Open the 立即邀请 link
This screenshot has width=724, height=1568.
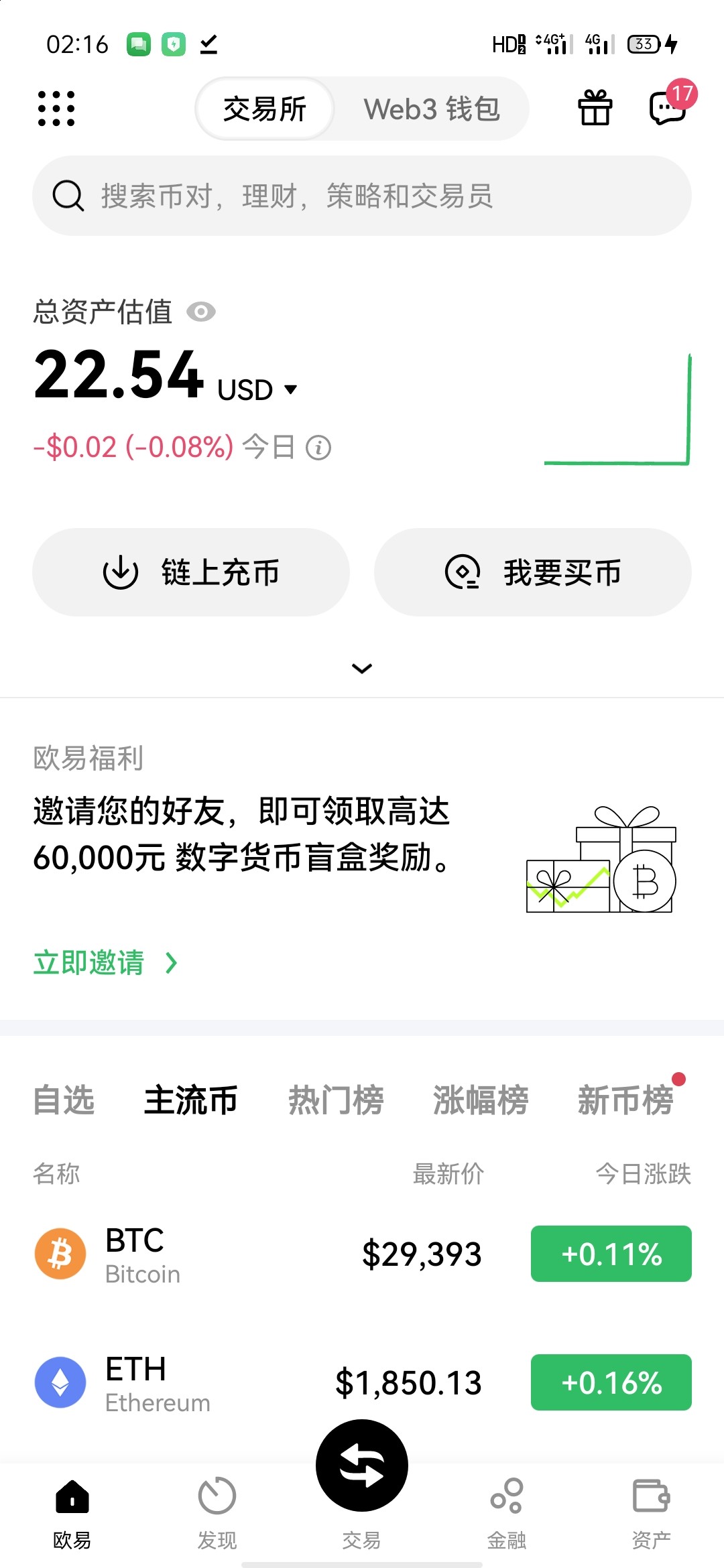(105, 963)
